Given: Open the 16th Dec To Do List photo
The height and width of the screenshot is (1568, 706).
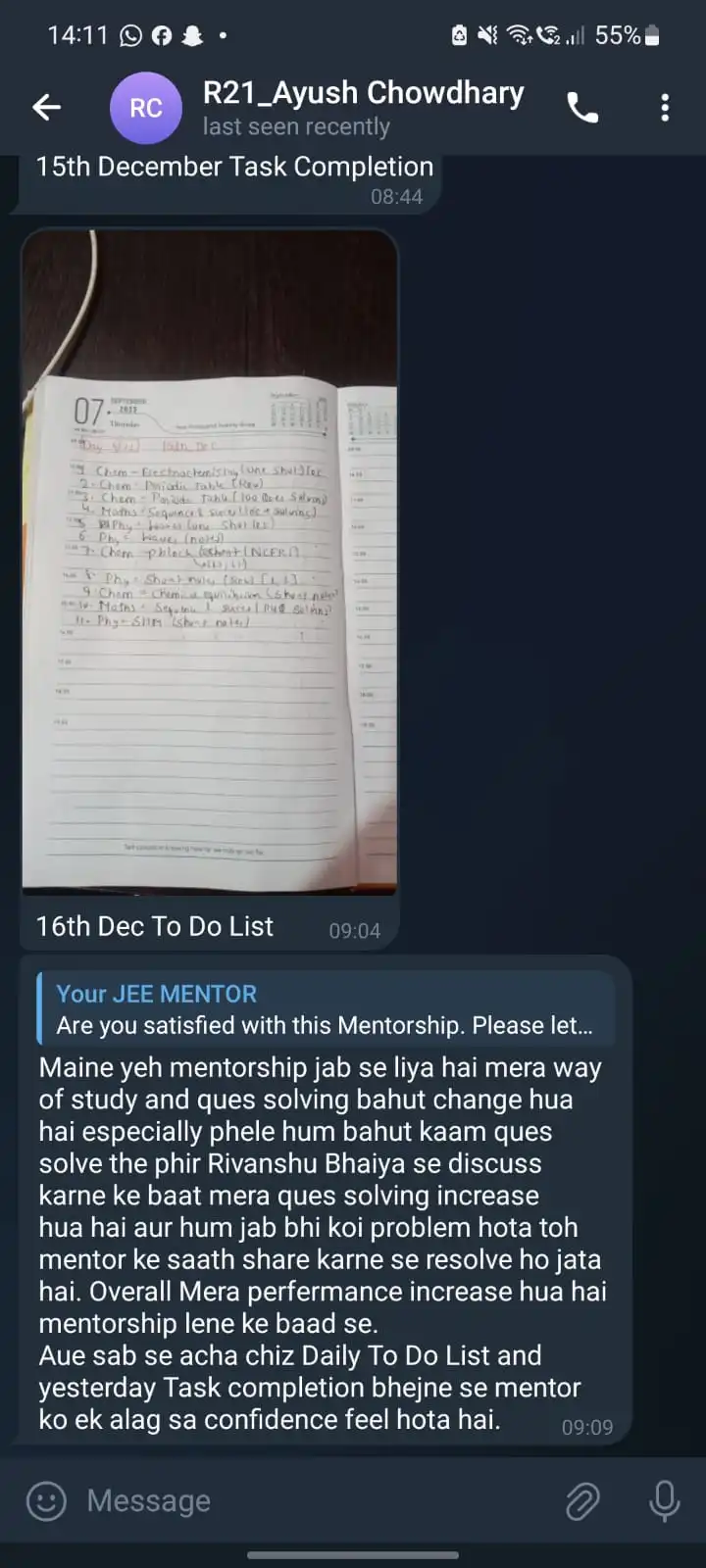Looking at the screenshot, I should 210,563.
